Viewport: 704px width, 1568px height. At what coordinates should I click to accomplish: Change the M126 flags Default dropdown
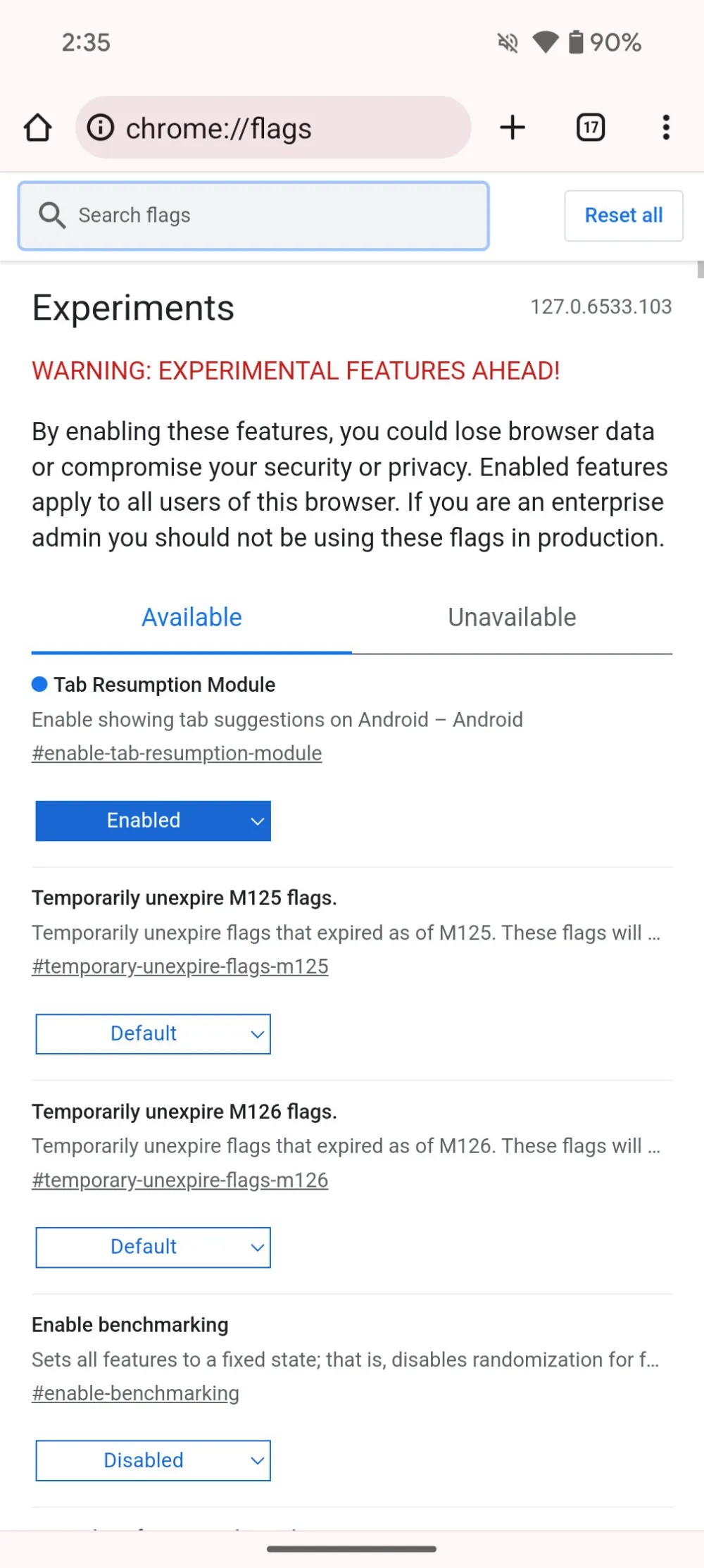(x=153, y=1247)
